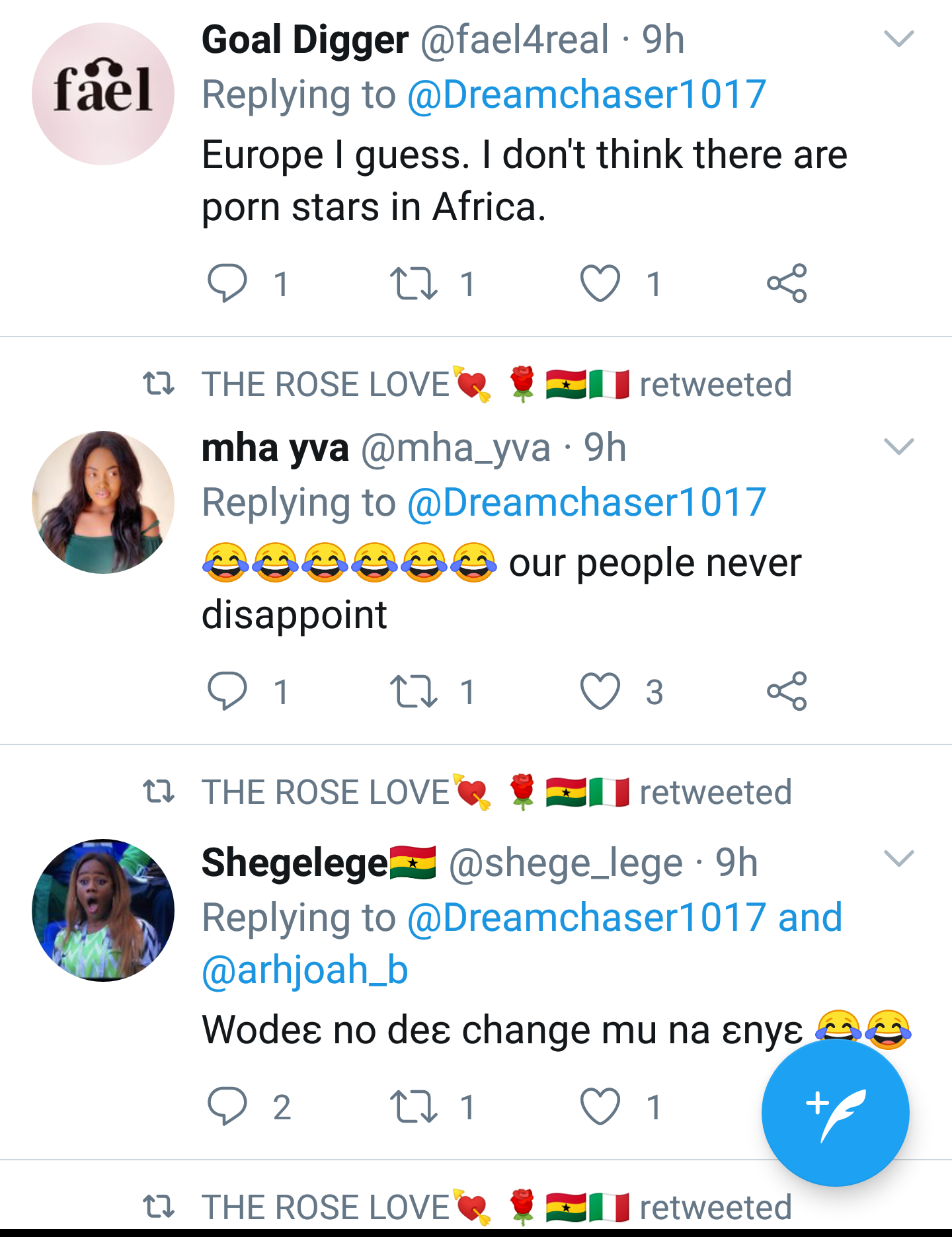Retweet mha yva's tweet
The height and width of the screenshot is (1237, 952).
point(414,692)
